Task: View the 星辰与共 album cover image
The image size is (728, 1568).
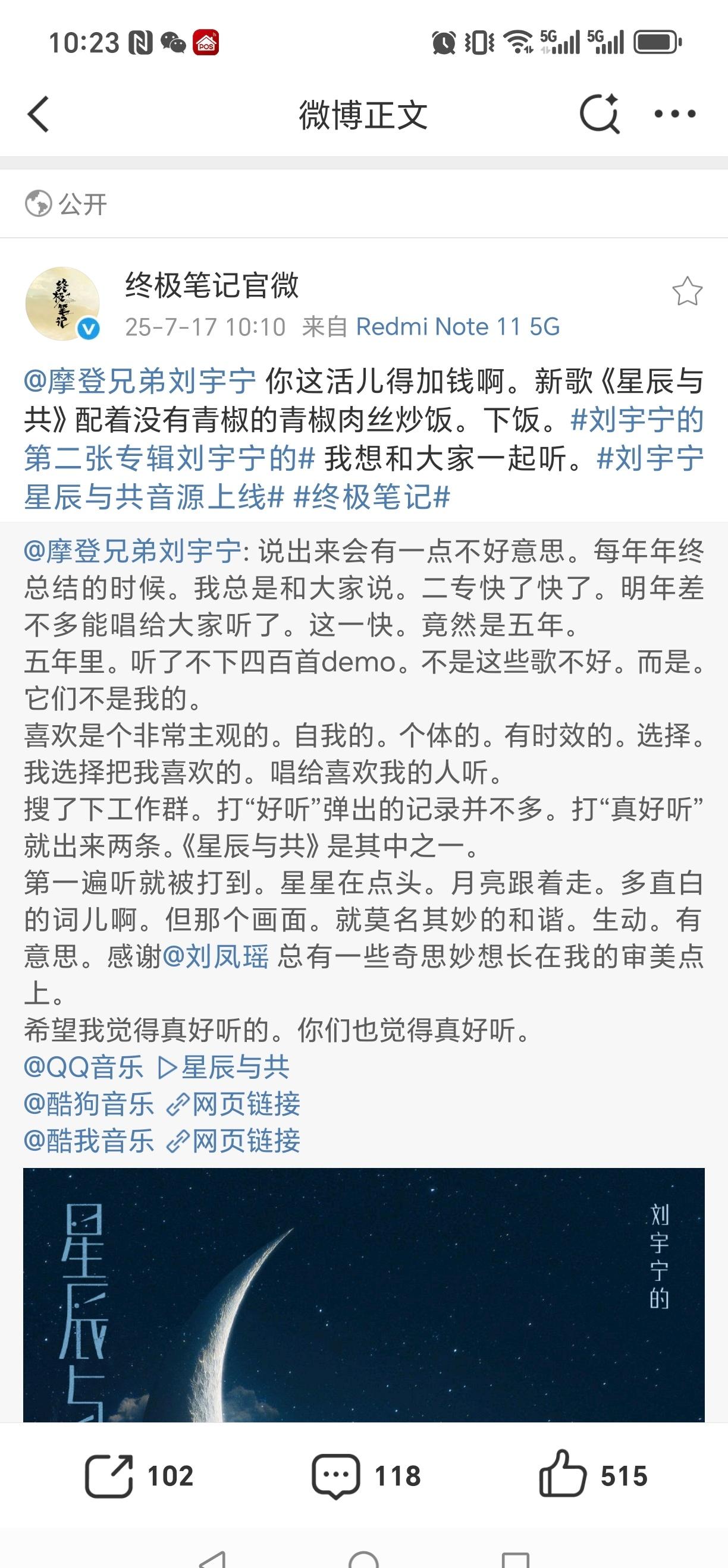Action: [363, 1295]
